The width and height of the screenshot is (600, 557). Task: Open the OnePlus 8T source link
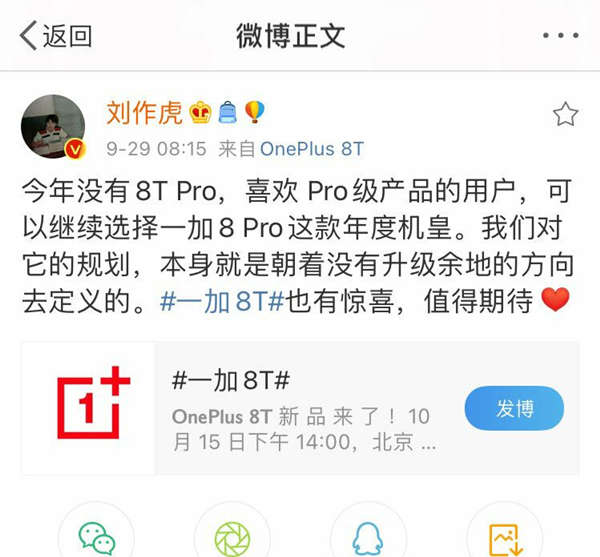tap(311, 149)
